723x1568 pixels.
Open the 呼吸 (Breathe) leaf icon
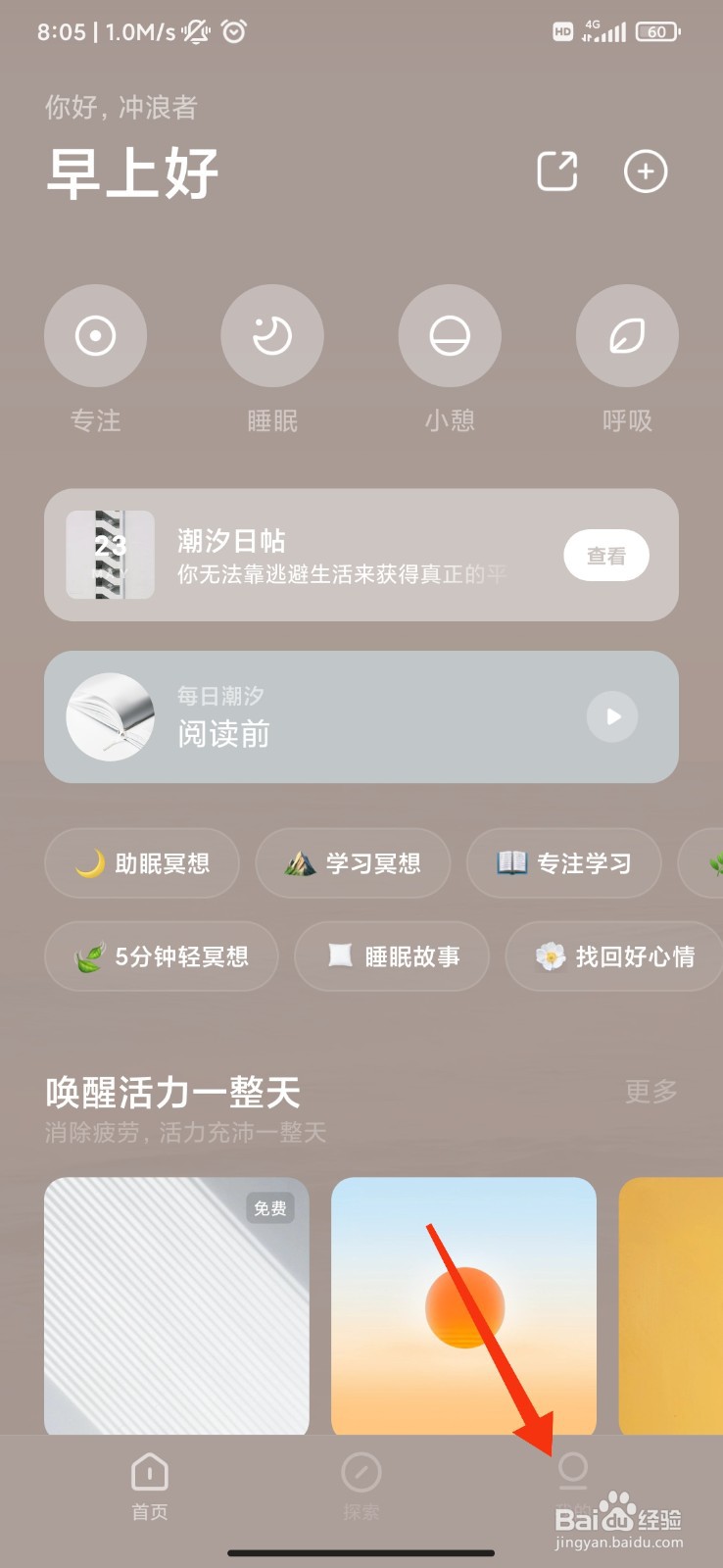[626, 335]
